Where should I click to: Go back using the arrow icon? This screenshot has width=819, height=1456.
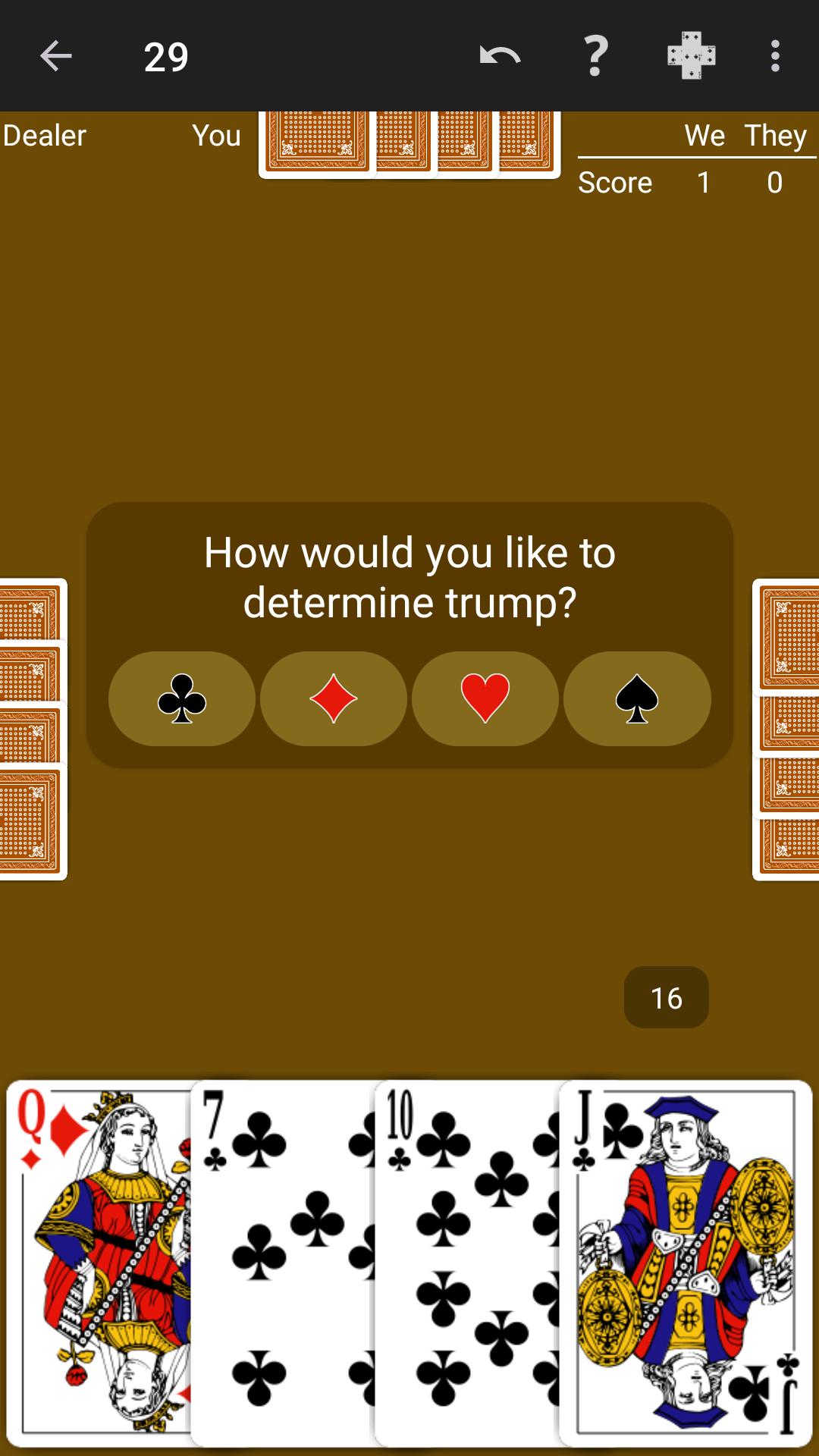[x=55, y=56]
